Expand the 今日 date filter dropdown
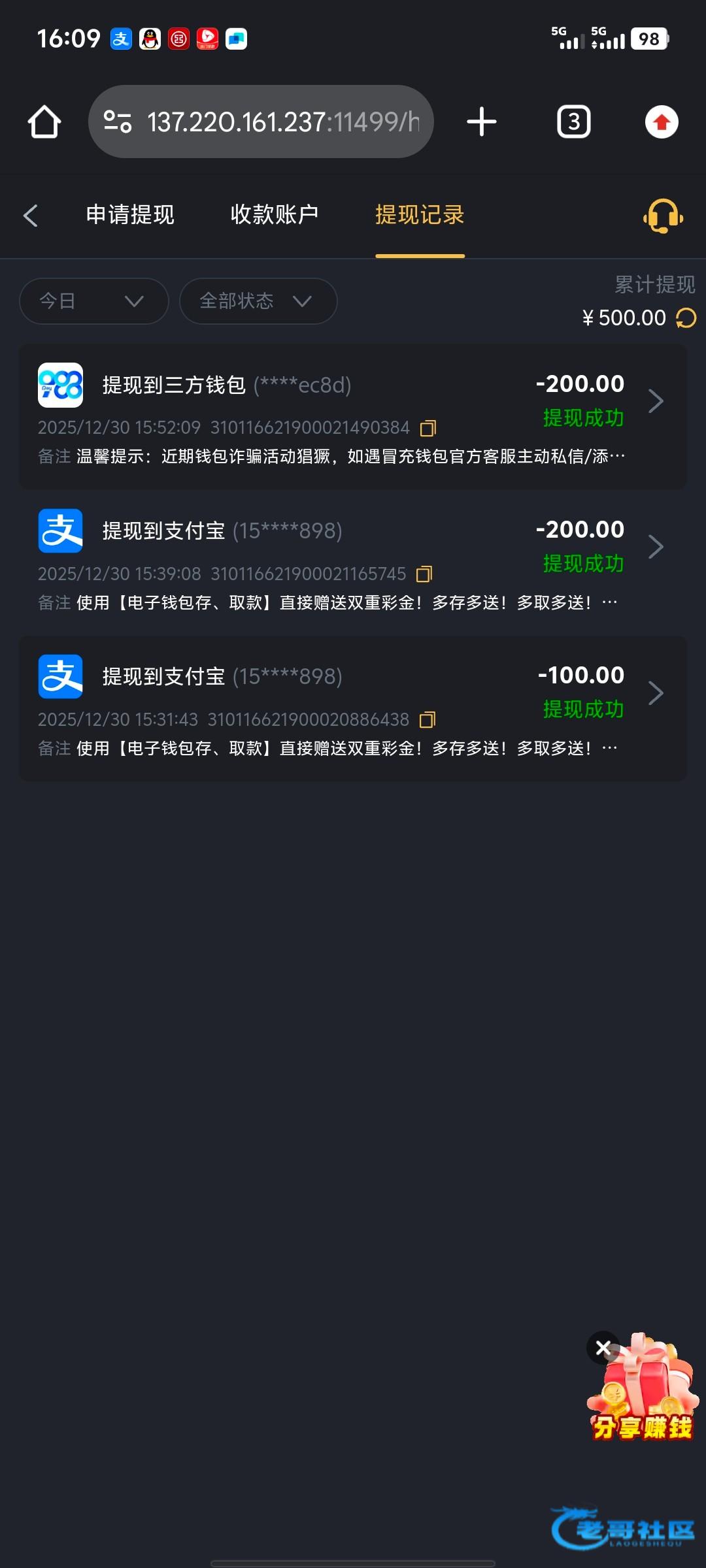 pyautogui.click(x=93, y=301)
